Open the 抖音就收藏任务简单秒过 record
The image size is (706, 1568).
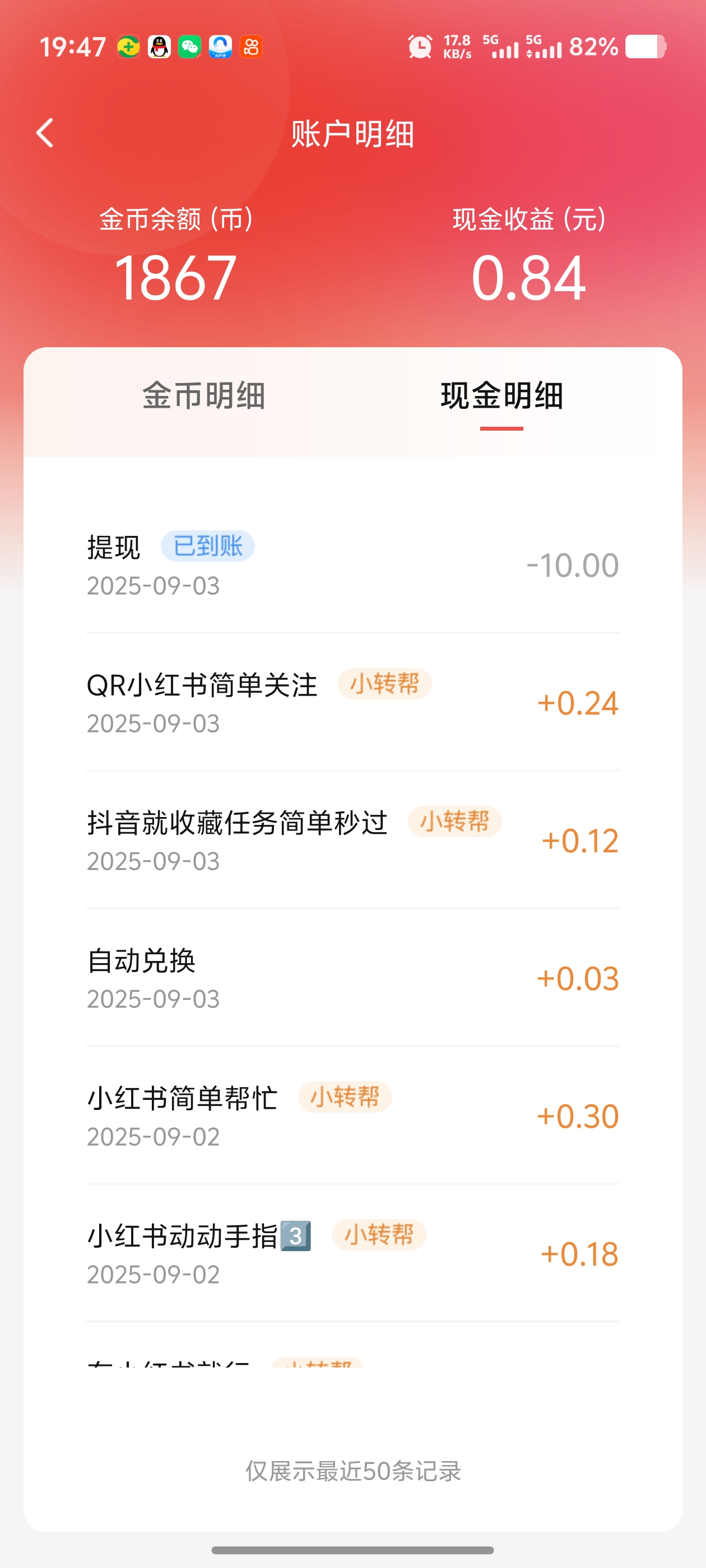pyautogui.click(x=352, y=840)
